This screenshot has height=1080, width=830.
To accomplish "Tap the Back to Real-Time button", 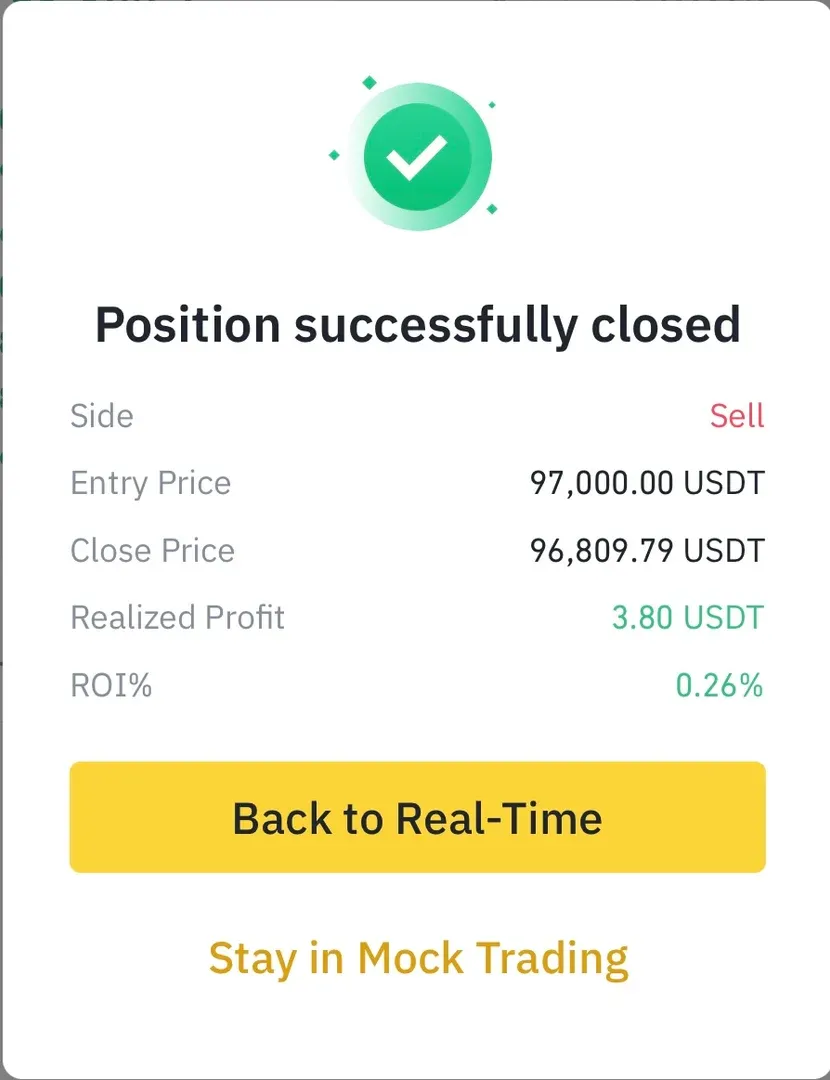I will click(417, 817).
